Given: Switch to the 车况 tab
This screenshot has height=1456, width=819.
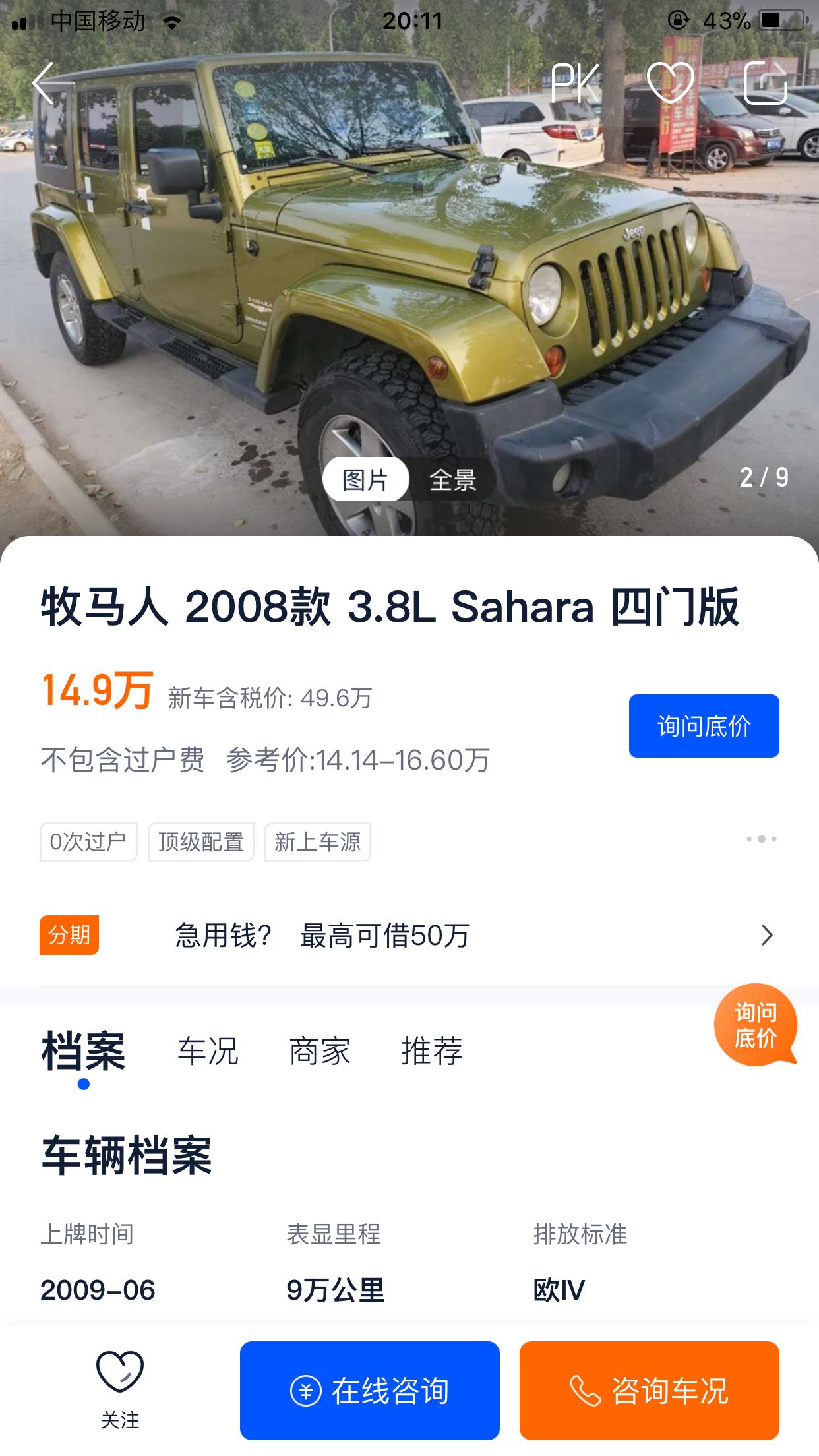Looking at the screenshot, I should 208,1051.
